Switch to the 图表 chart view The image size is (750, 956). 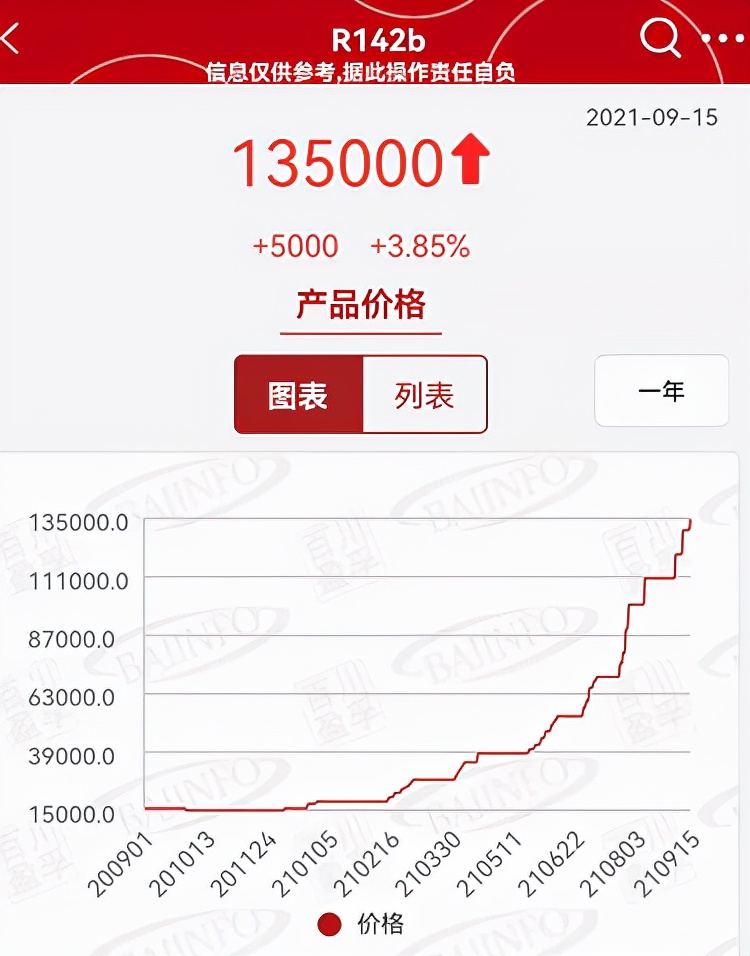click(x=298, y=395)
